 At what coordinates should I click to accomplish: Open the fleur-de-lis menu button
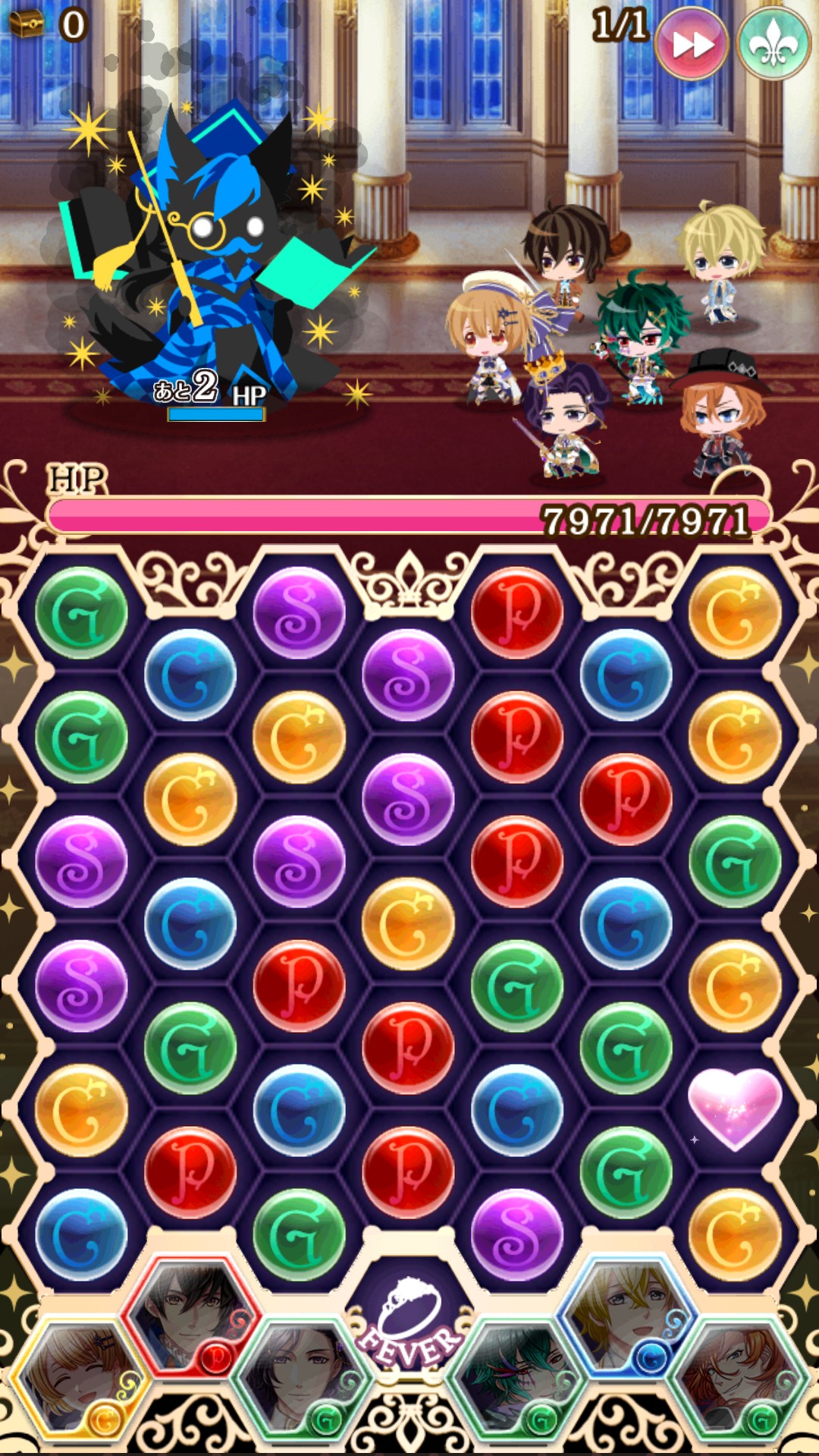click(x=773, y=44)
